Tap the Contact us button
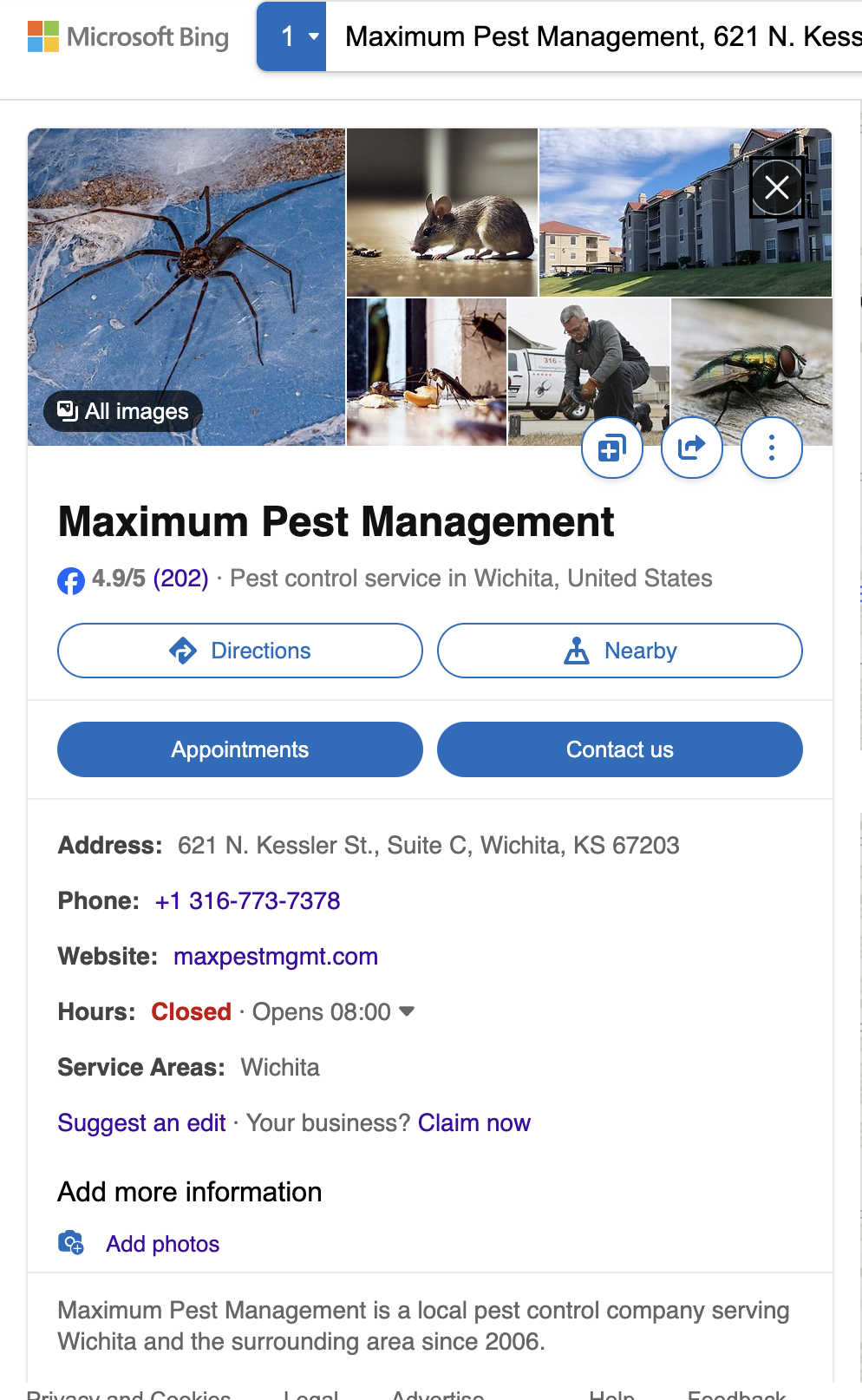The width and height of the screenshot is (862, 1400). (x=619, y=749)
